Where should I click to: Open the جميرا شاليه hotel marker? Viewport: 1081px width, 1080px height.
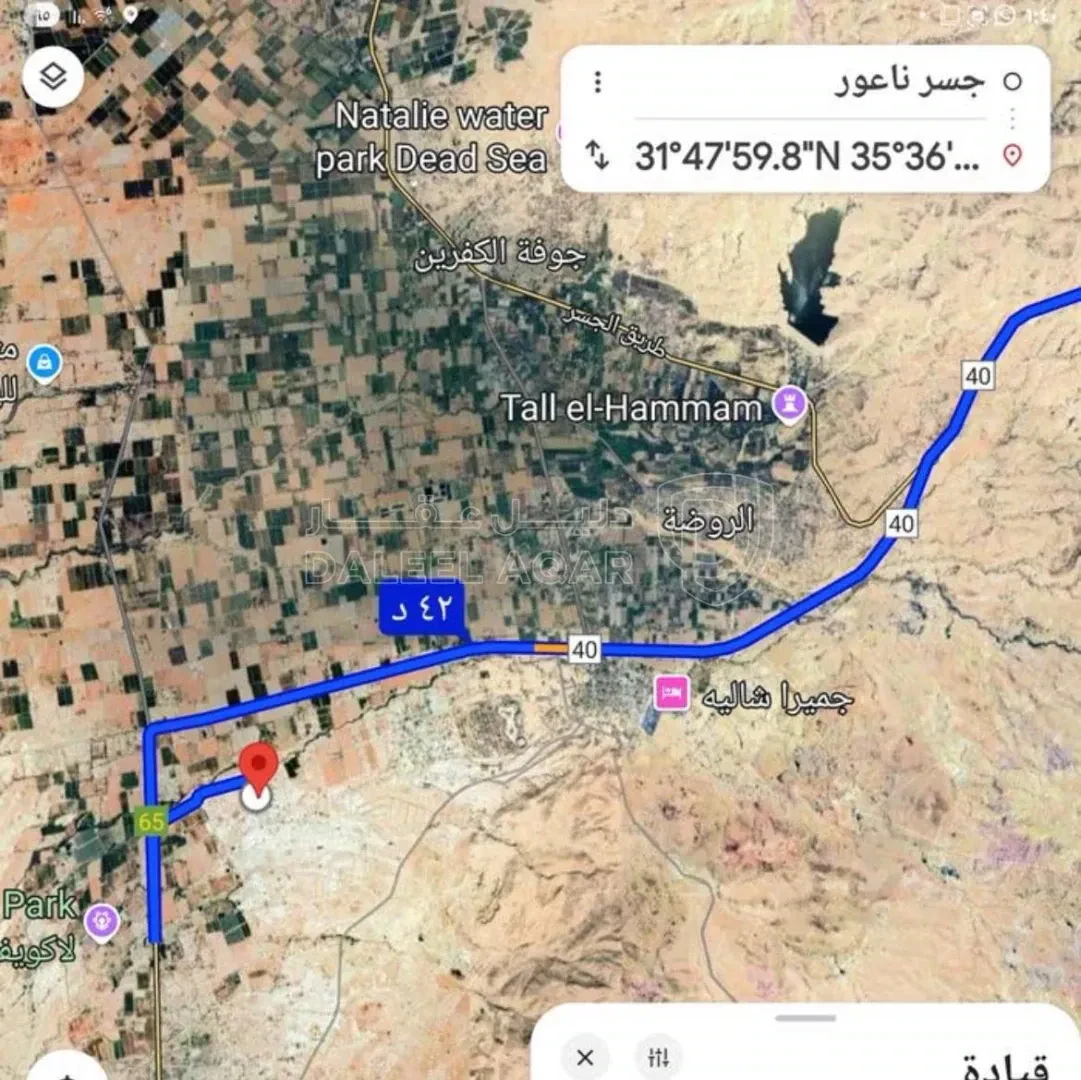coord(671,693)
